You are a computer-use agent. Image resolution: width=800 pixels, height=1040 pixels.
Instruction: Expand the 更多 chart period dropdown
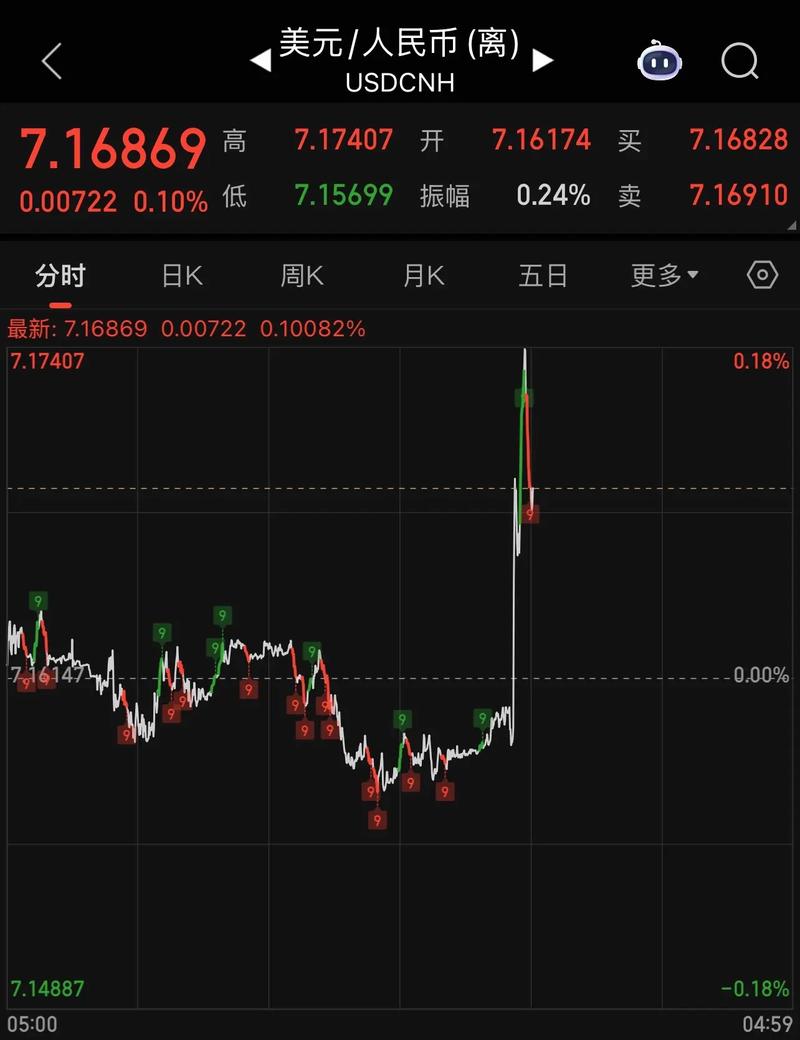pos(664,276)
